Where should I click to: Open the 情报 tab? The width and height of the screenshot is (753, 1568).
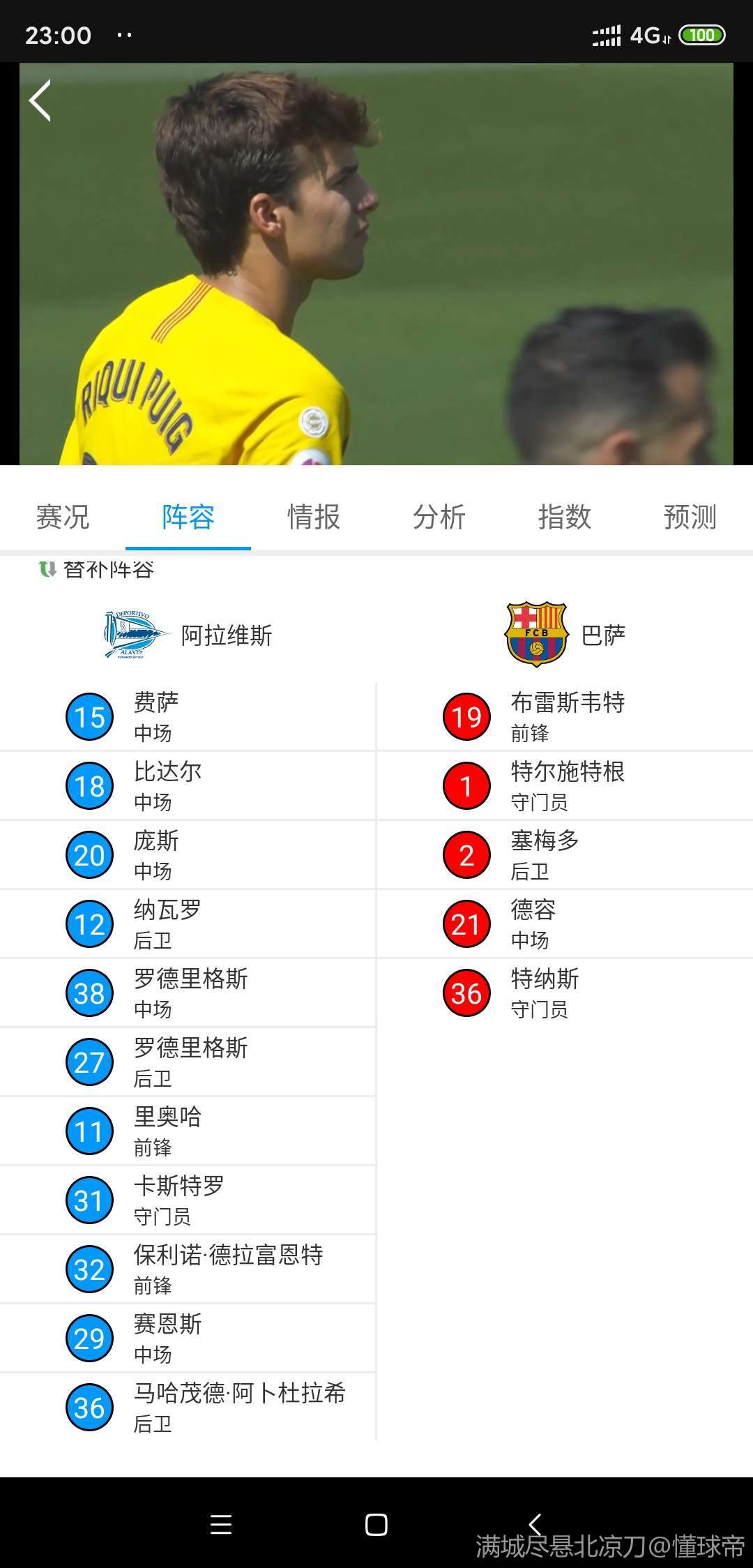coord(313,517)
